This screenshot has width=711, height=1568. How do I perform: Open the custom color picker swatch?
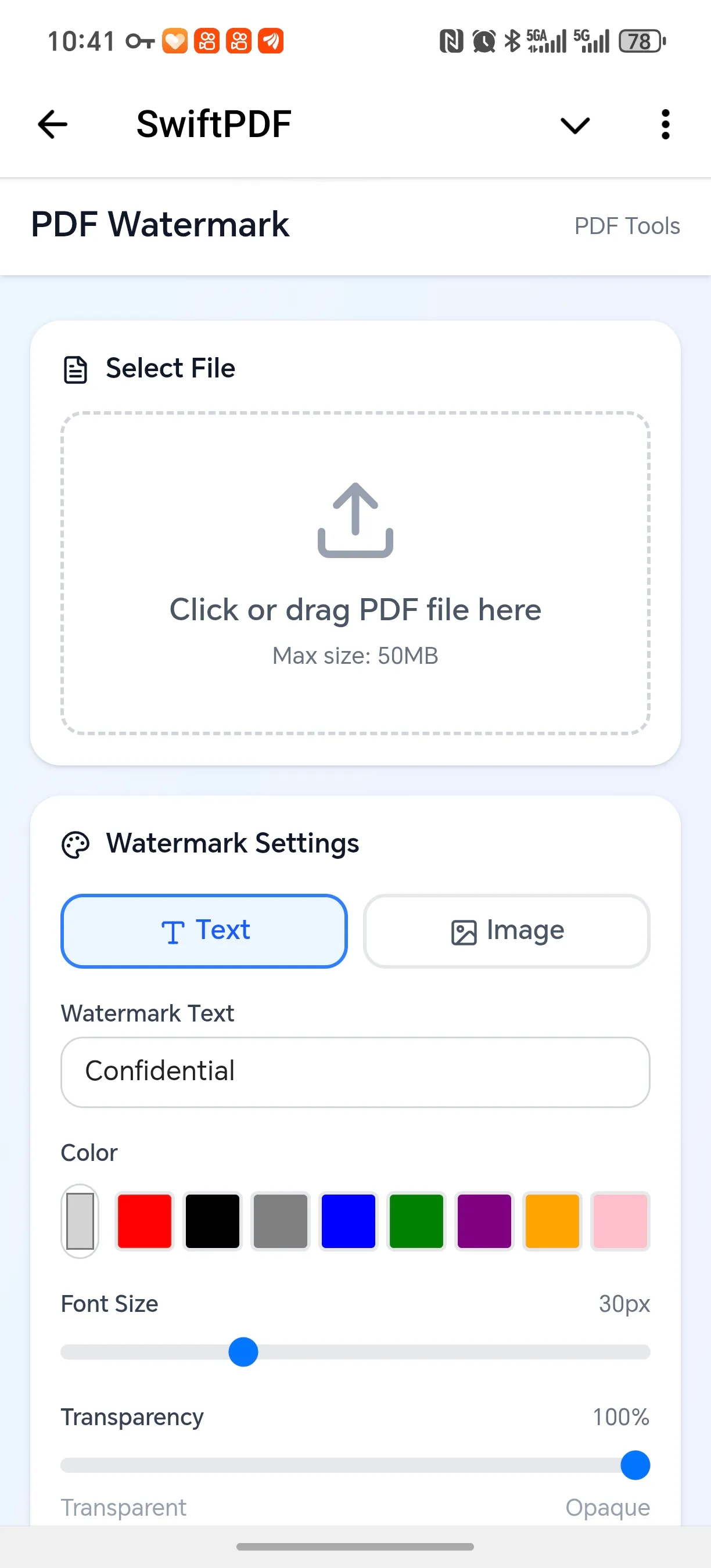pyautogui.click(x=80, y=1221)
